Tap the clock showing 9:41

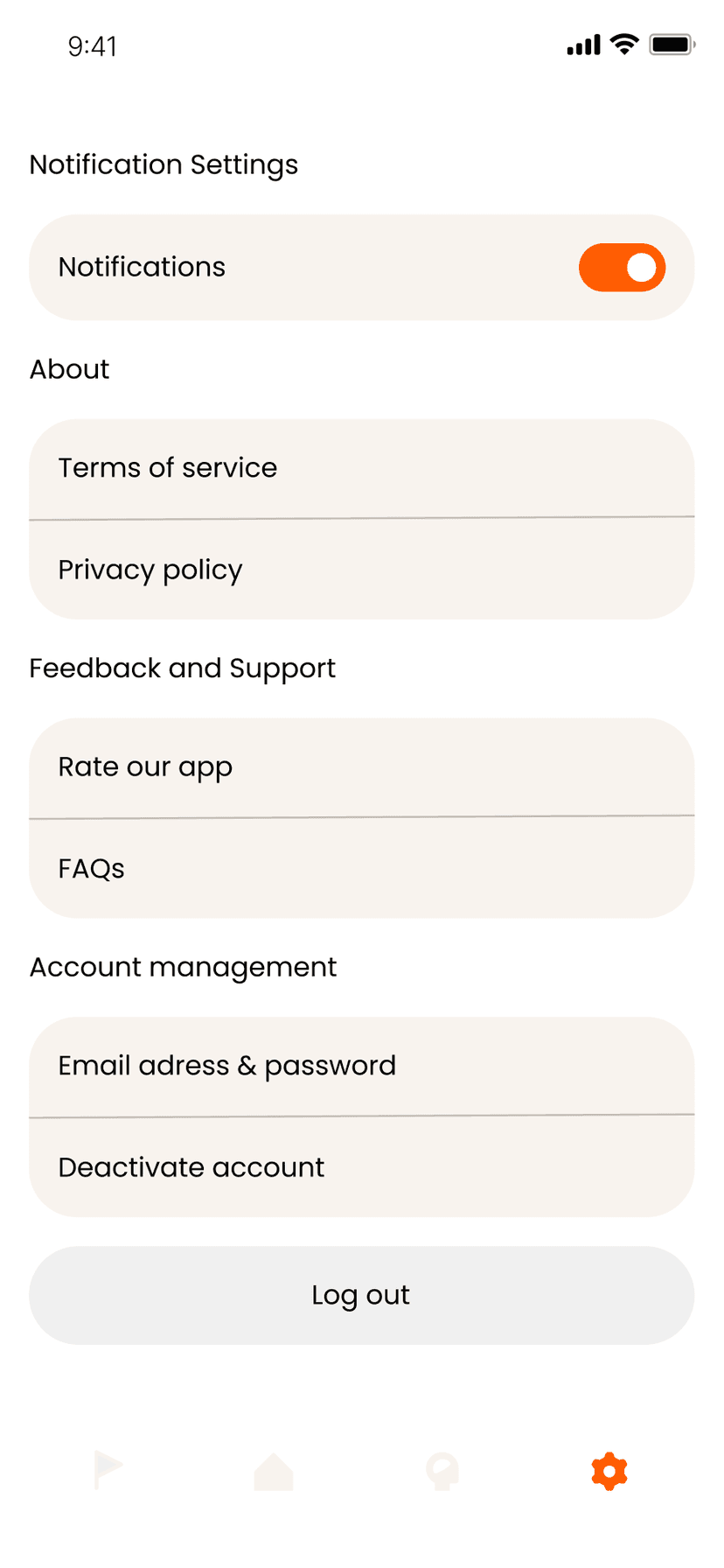tap(90, 46)
